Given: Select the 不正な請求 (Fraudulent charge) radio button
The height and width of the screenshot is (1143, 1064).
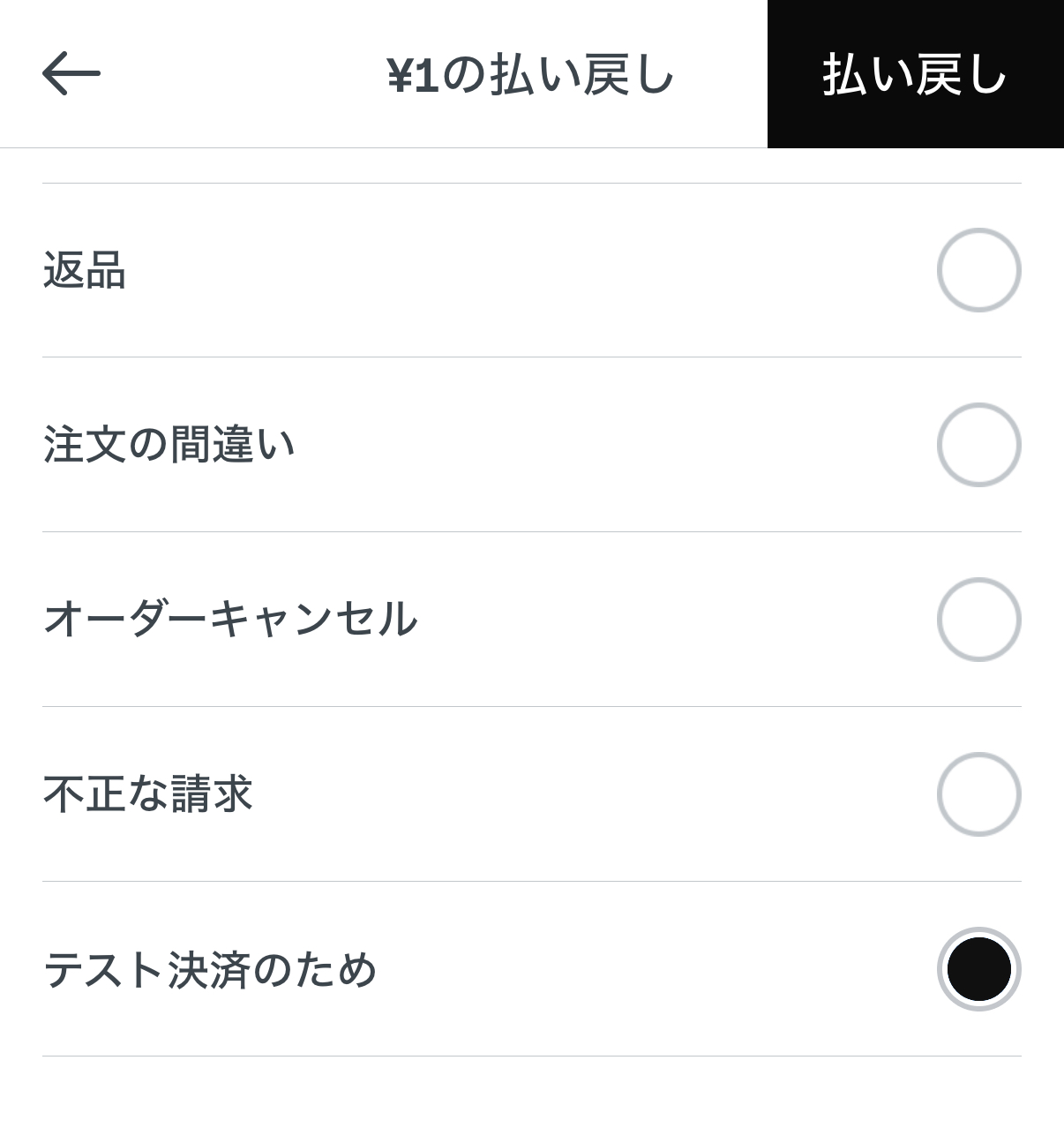Looking at the screenshot, I should [979, 793].
